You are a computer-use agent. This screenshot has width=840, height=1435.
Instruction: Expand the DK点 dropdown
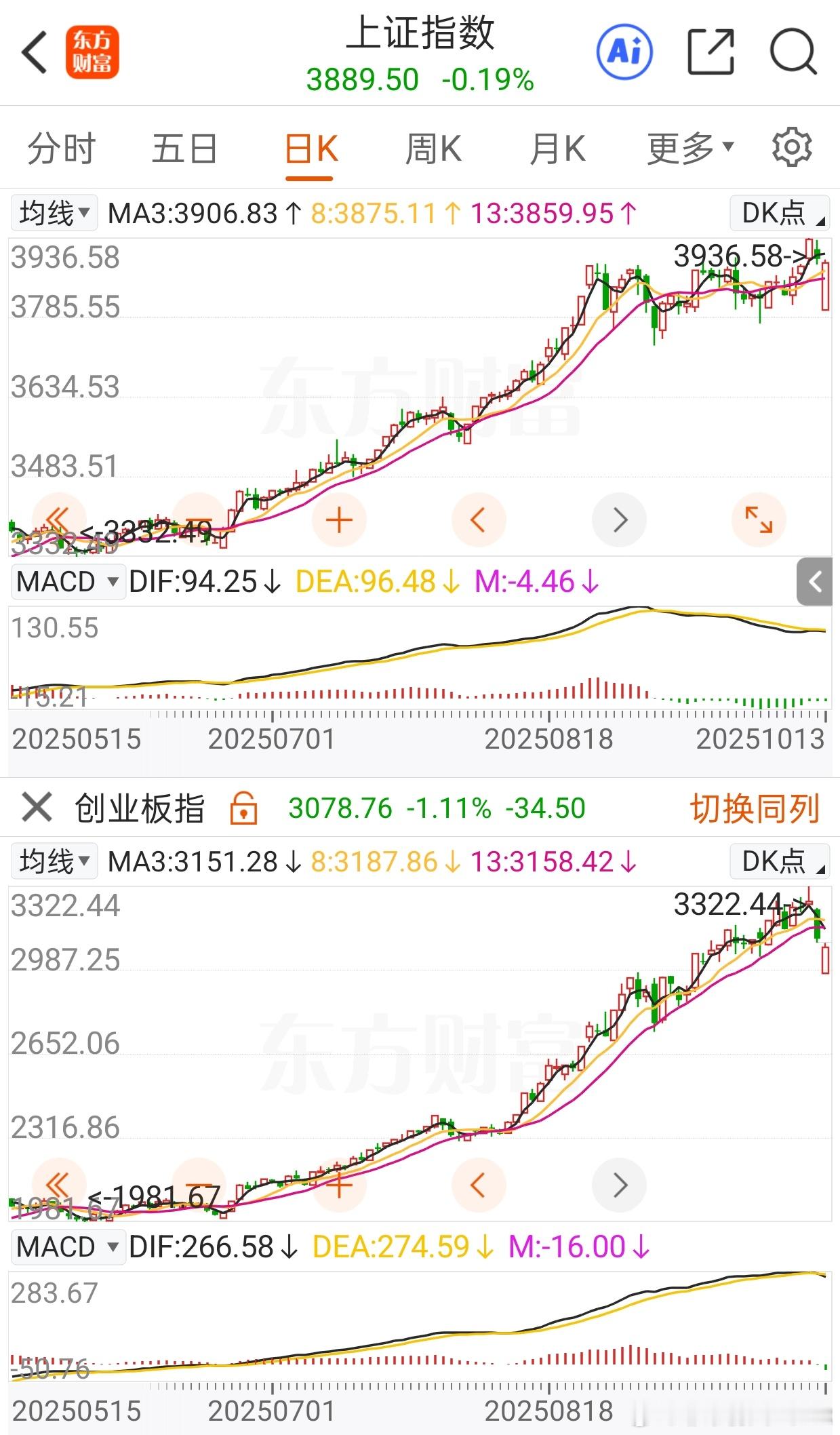click(777, 212)
